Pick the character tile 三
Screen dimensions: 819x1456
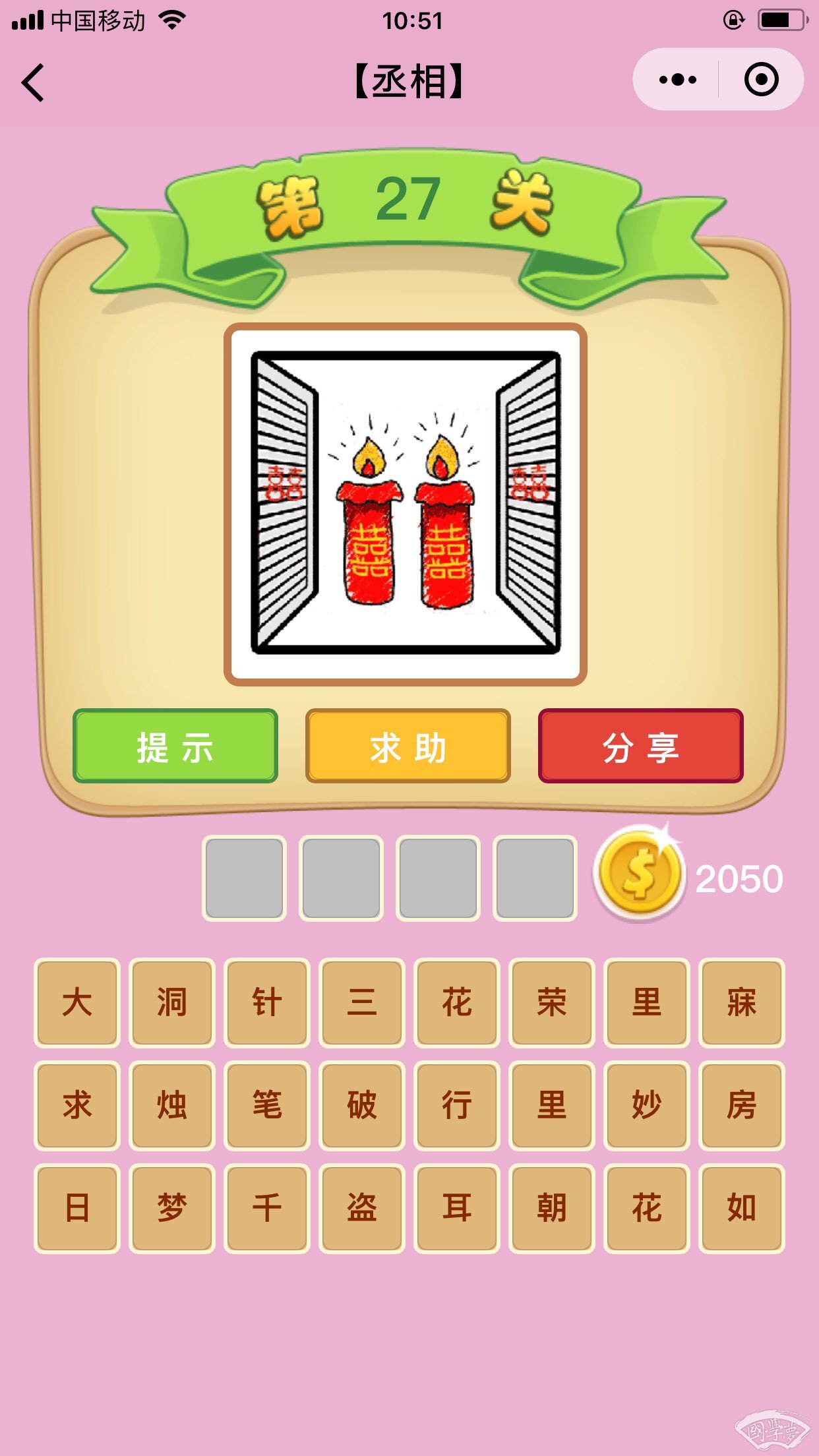pyautogui.click(x=362, y=1002)
